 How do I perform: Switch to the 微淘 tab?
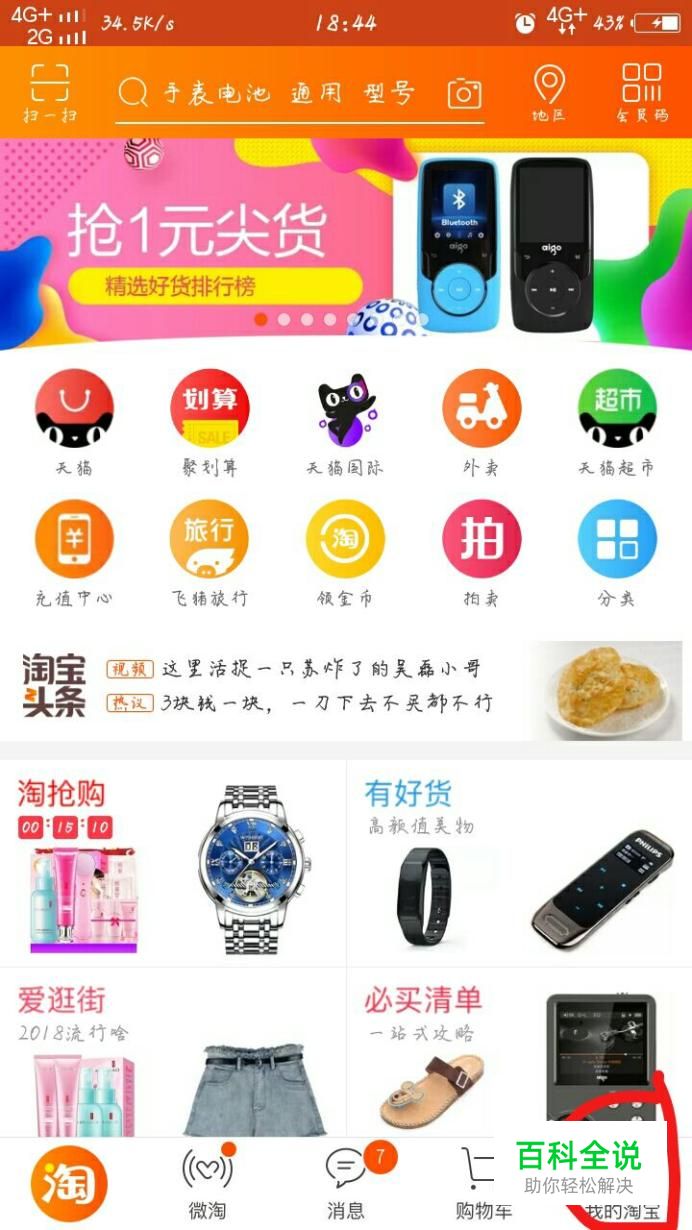point(207,1183)
